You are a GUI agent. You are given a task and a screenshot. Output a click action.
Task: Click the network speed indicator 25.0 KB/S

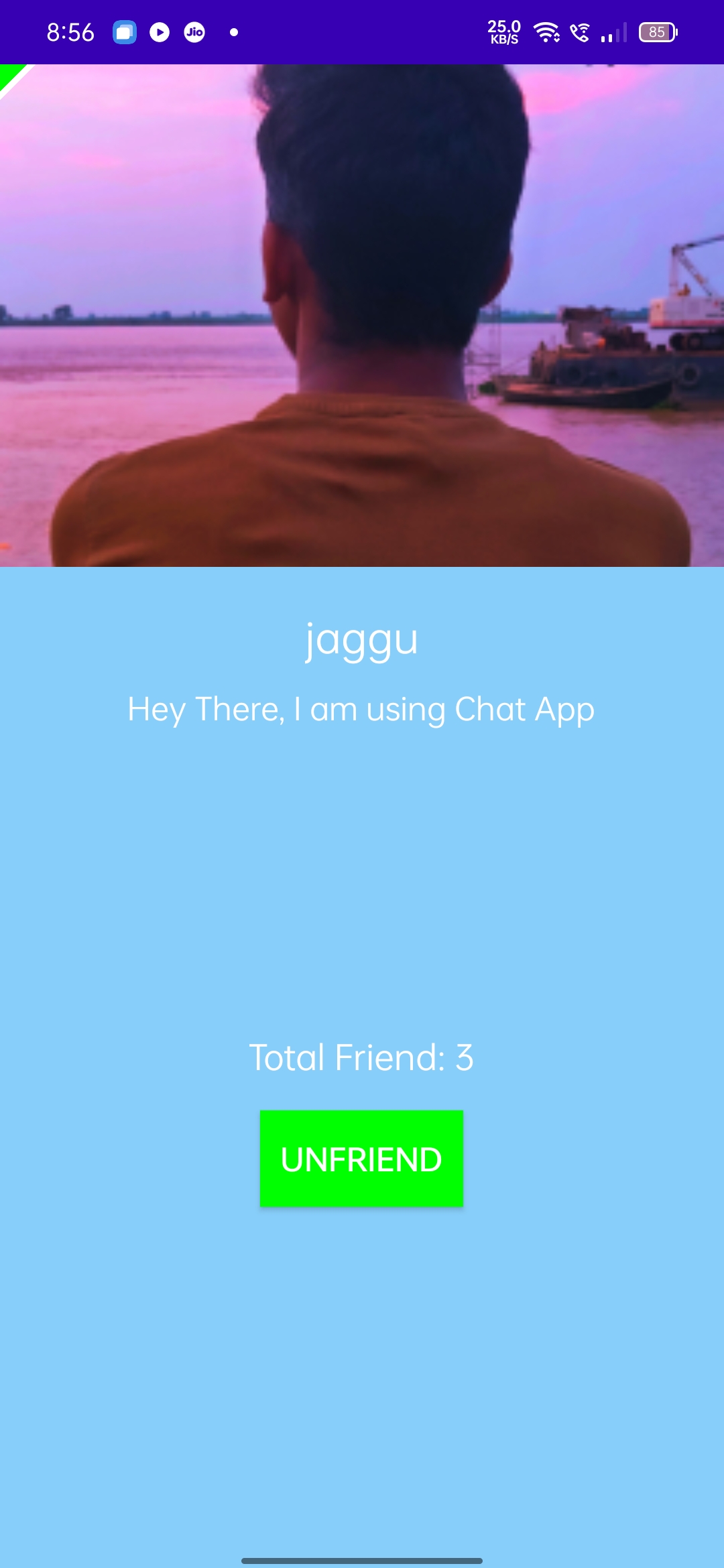(503, 31)
